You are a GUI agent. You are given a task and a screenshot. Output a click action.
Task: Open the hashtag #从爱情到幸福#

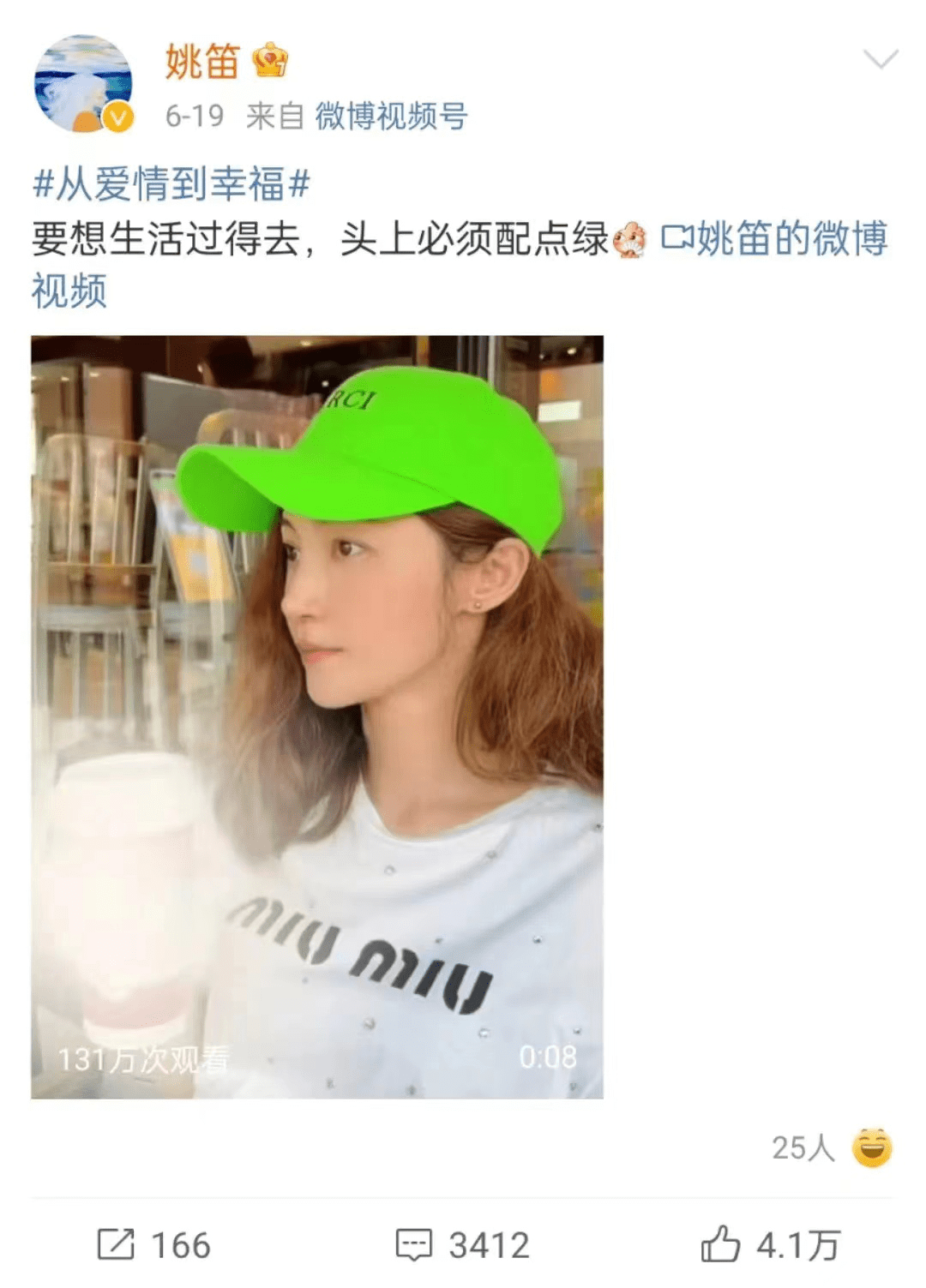coord(171,184)
